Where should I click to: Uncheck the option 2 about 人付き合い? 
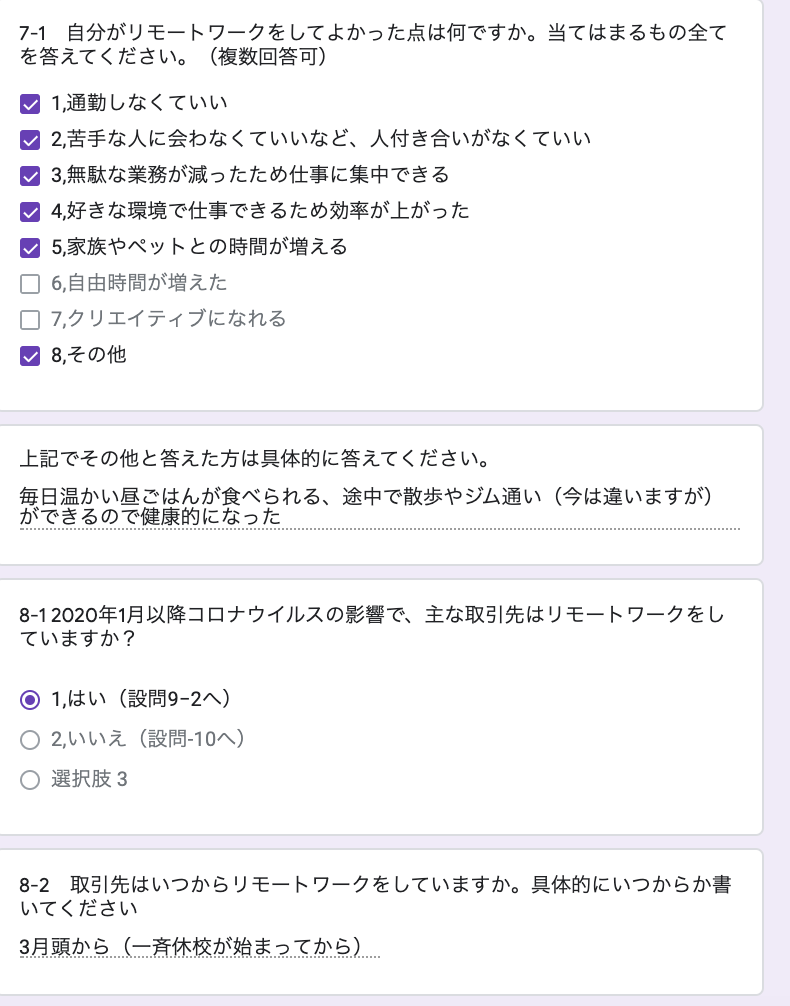point(30,139)
